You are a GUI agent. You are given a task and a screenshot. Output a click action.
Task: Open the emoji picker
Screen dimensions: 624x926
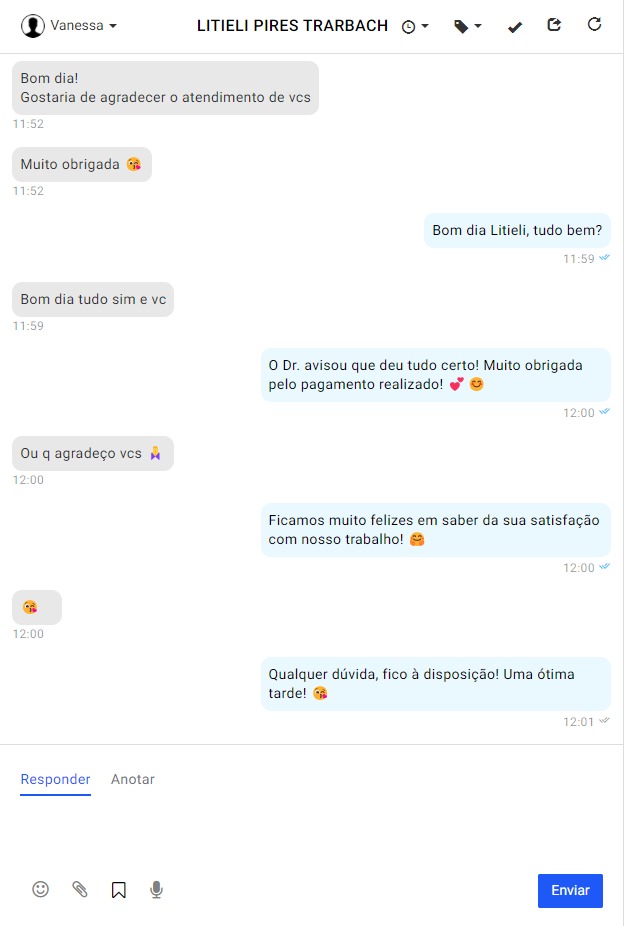[41, 889]
